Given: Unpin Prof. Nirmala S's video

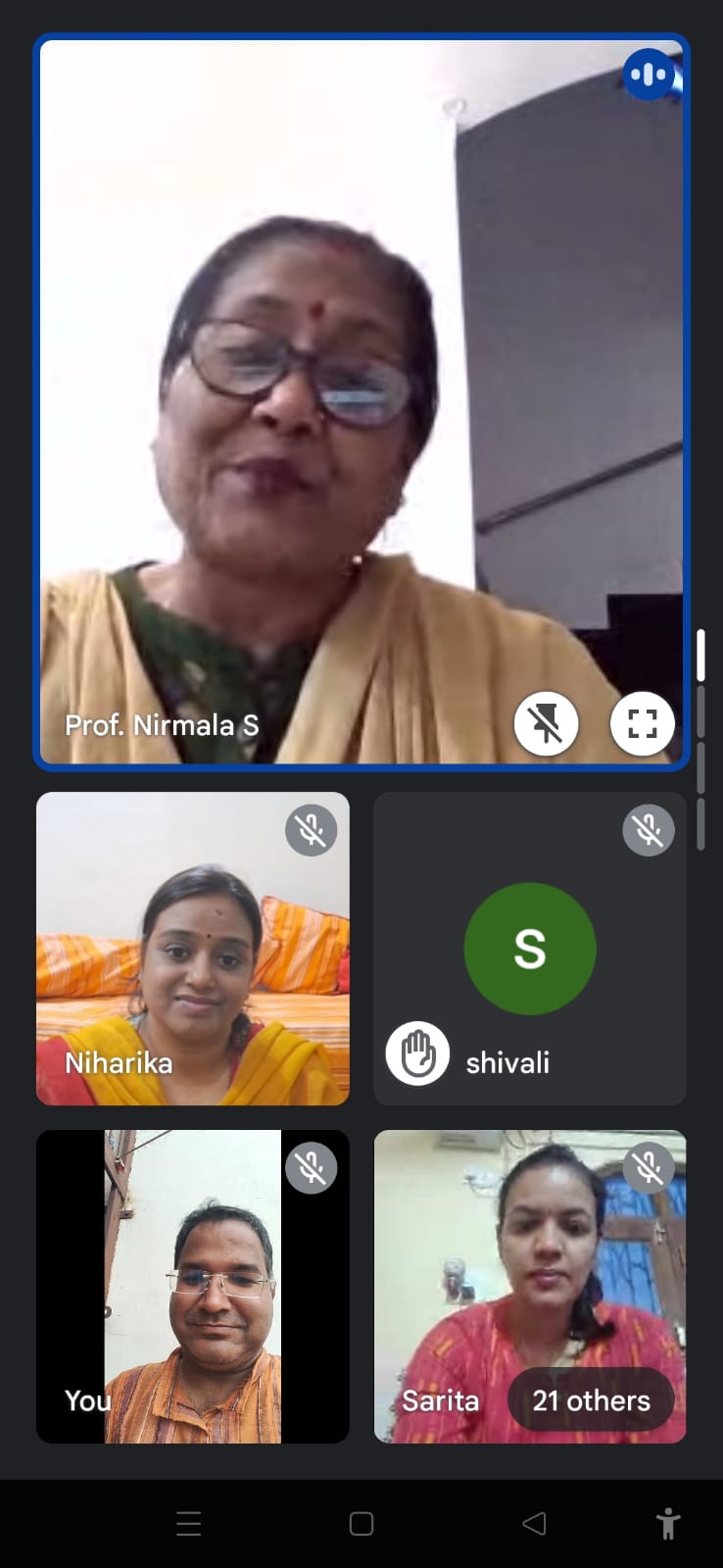Looking at the screenshot, I should [x=546, y=724].
